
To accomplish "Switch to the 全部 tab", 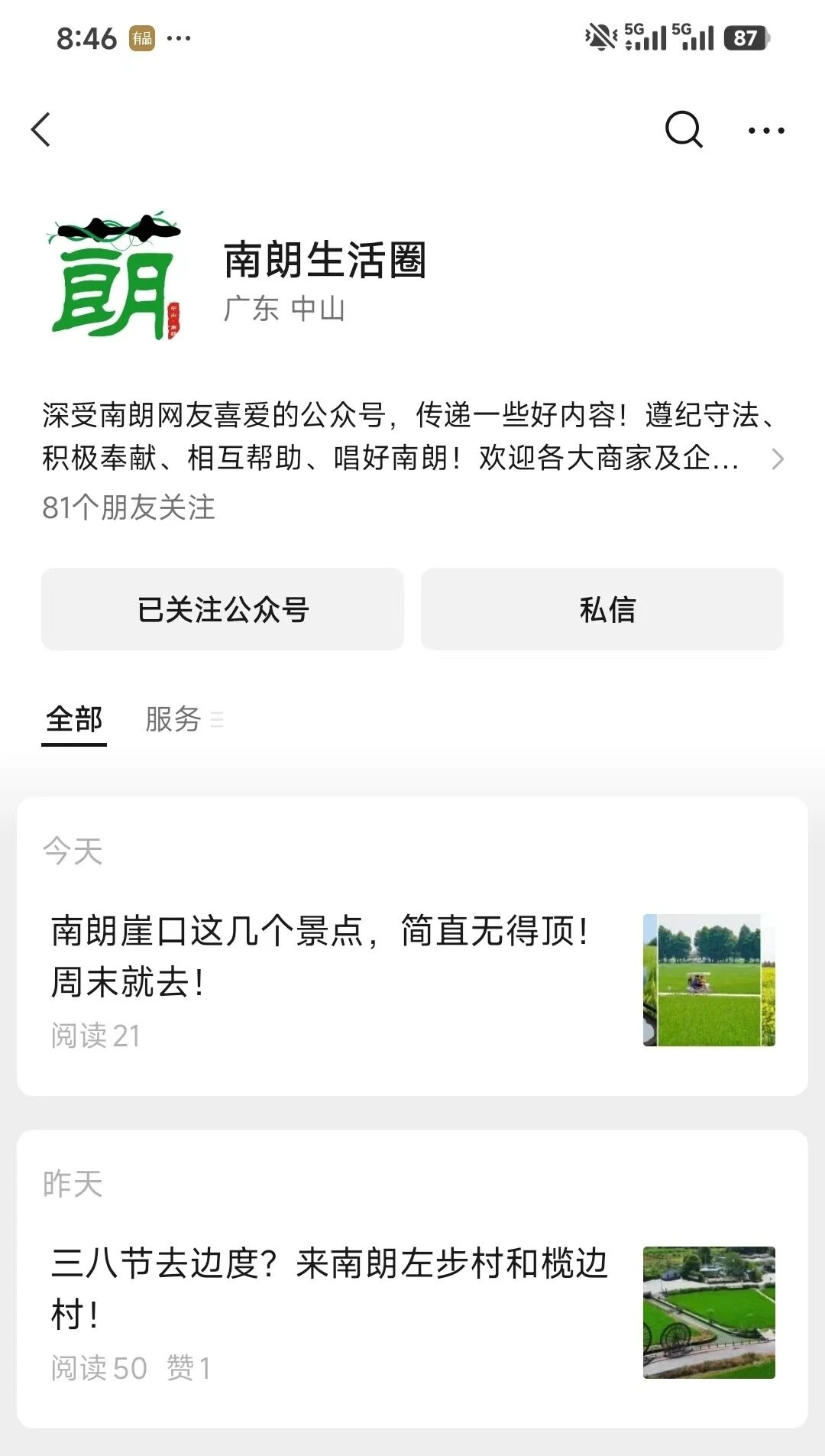I will coord(74,719).
